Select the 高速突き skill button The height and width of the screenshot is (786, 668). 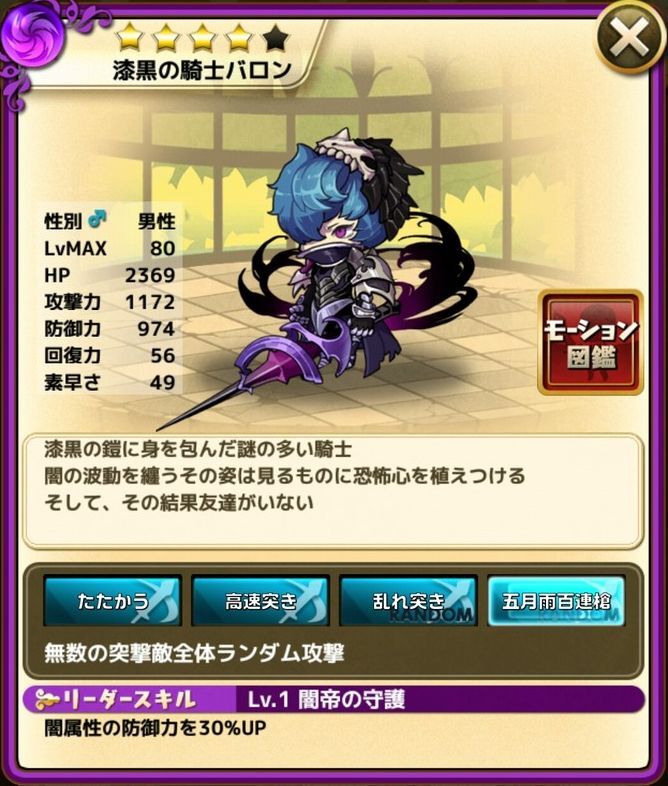tap(260, 602)
